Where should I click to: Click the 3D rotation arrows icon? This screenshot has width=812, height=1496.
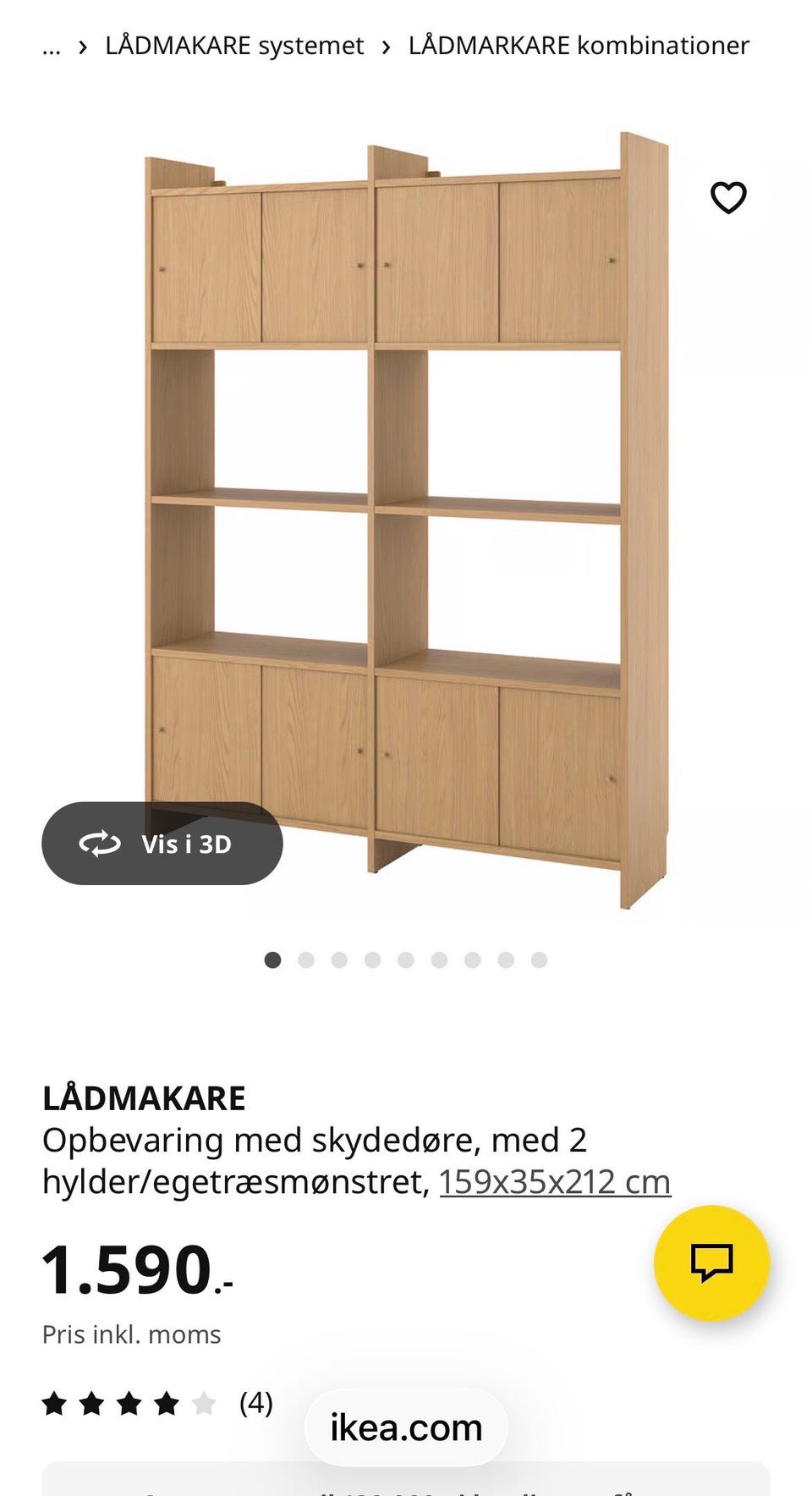pos(99,843)
